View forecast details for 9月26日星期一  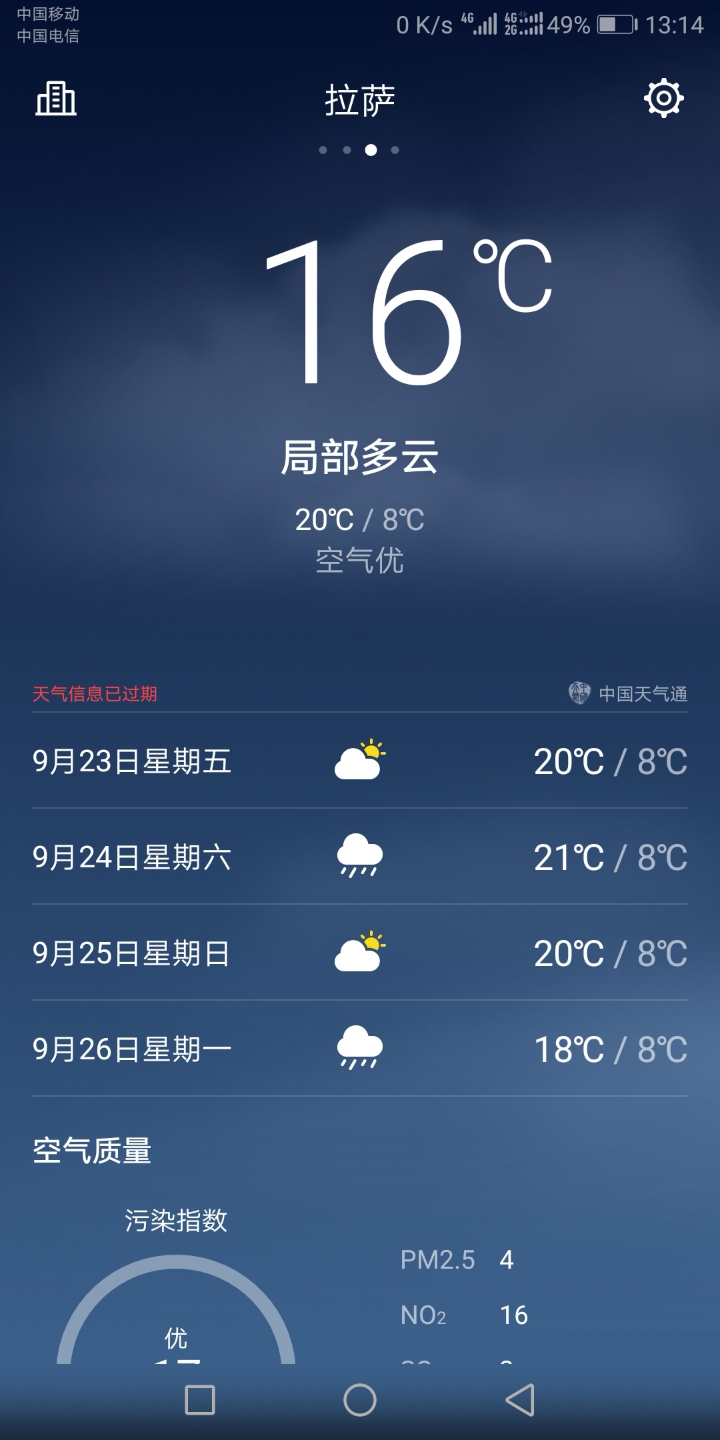(360, 1049)
